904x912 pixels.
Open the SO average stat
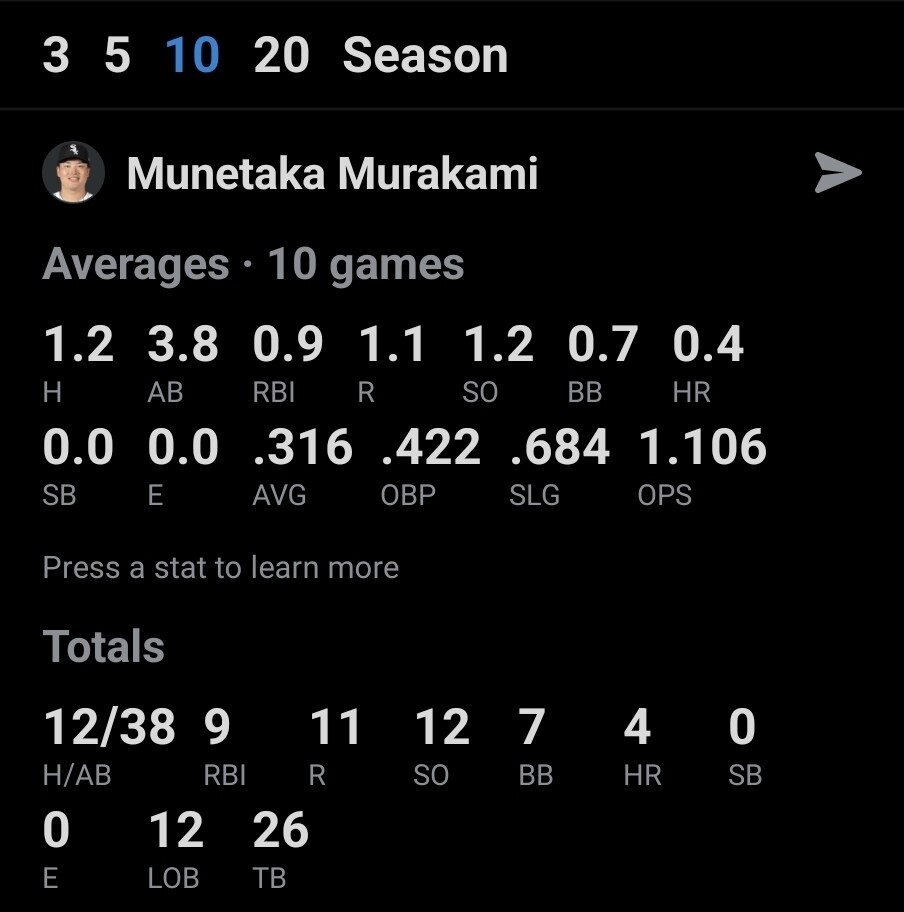(498, 364)
